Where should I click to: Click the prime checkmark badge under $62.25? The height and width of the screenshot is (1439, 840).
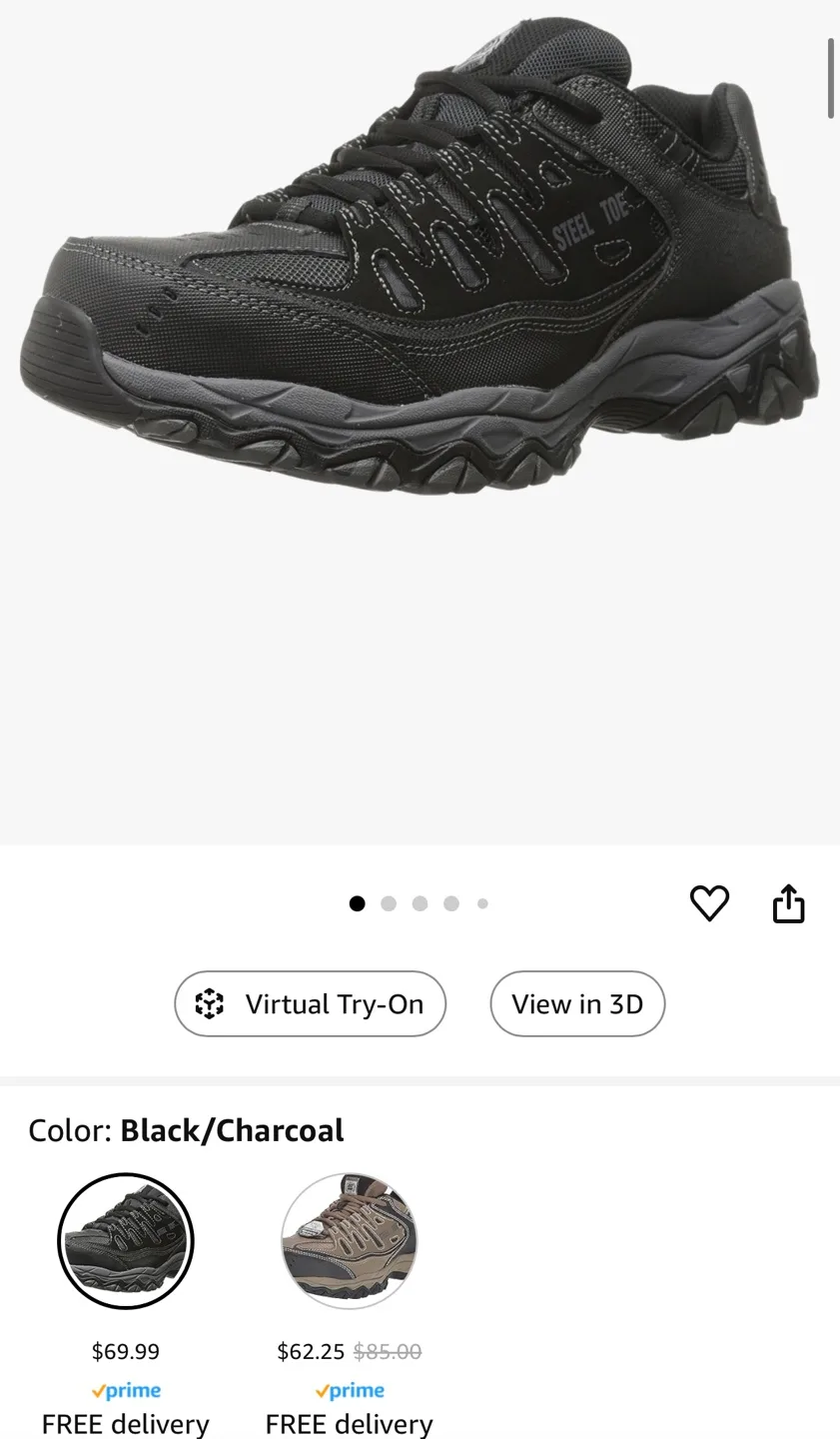pyautogui.click(x=348, y=1389)
